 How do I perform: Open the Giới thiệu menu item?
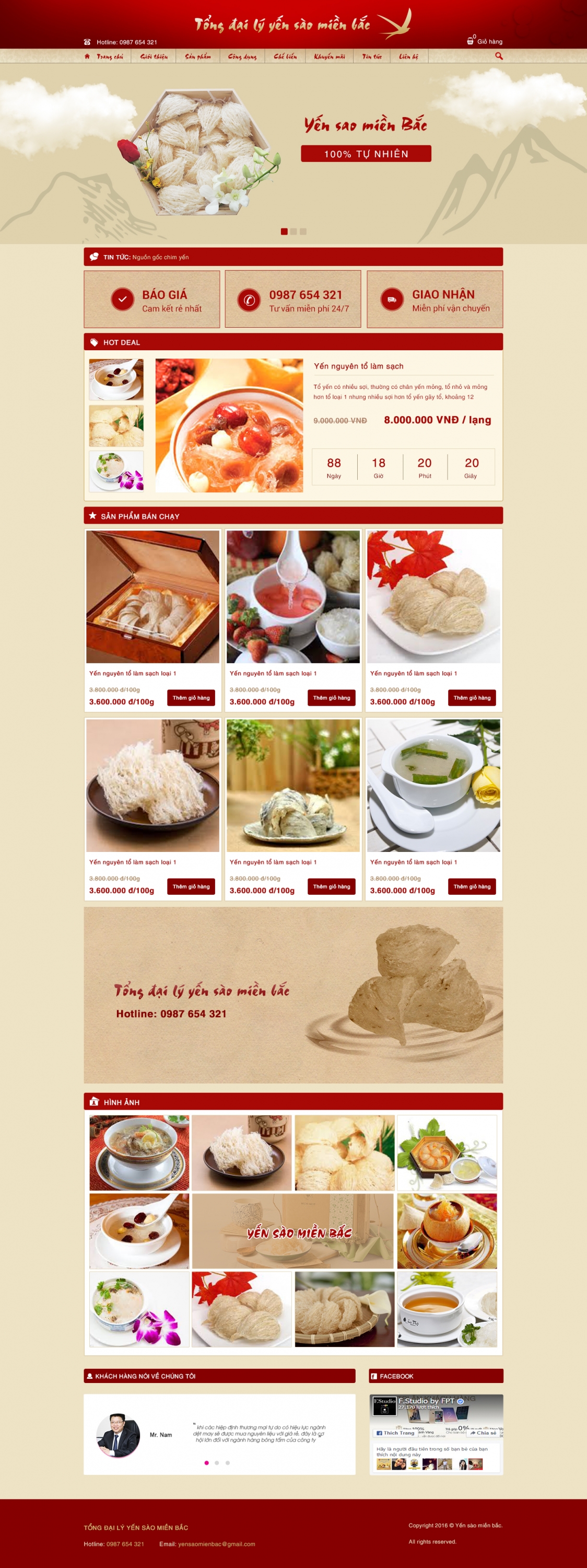tap(154, 56)
